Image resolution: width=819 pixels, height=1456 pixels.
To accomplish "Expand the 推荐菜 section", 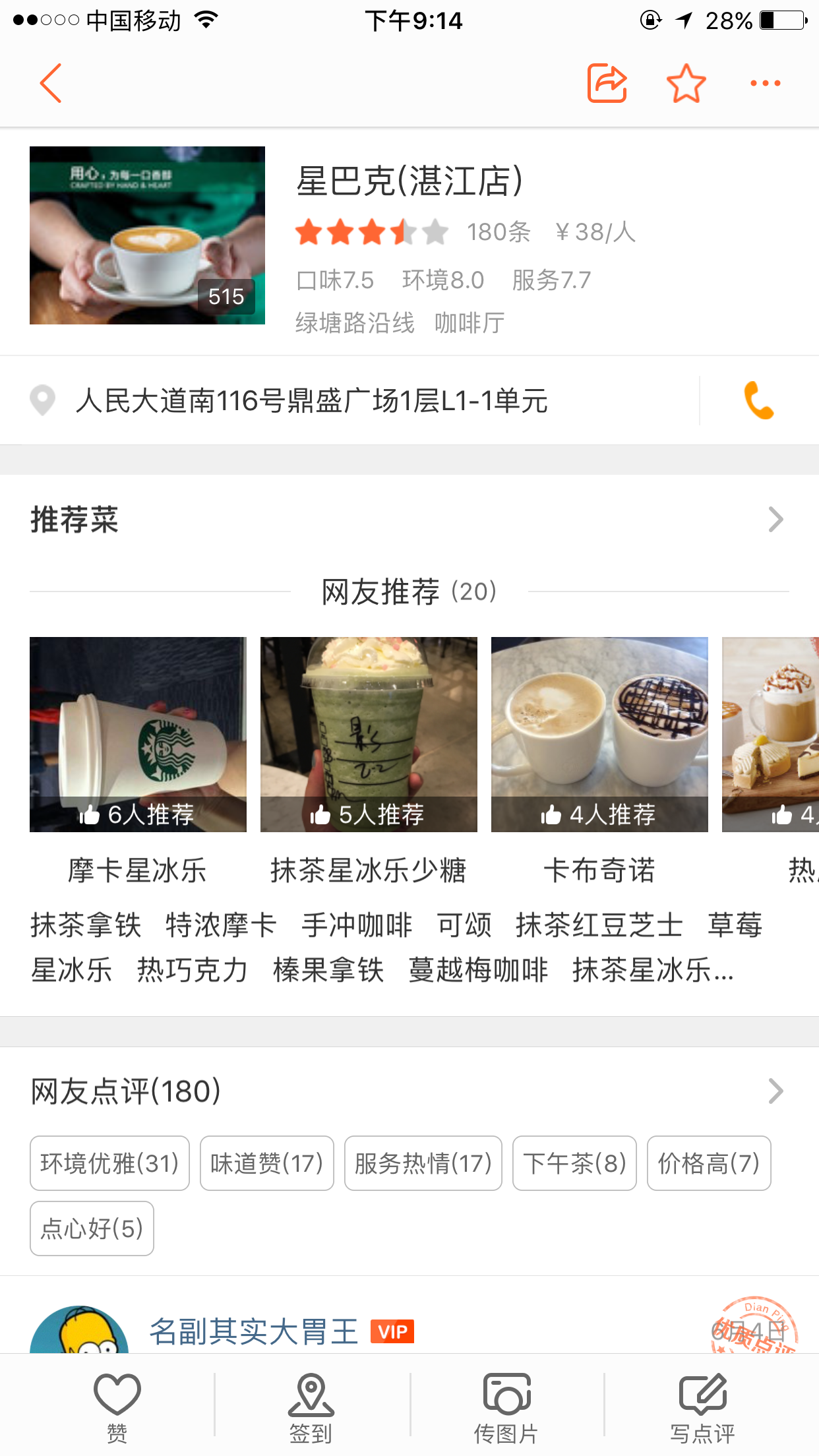I will click(x=775, y=520).
